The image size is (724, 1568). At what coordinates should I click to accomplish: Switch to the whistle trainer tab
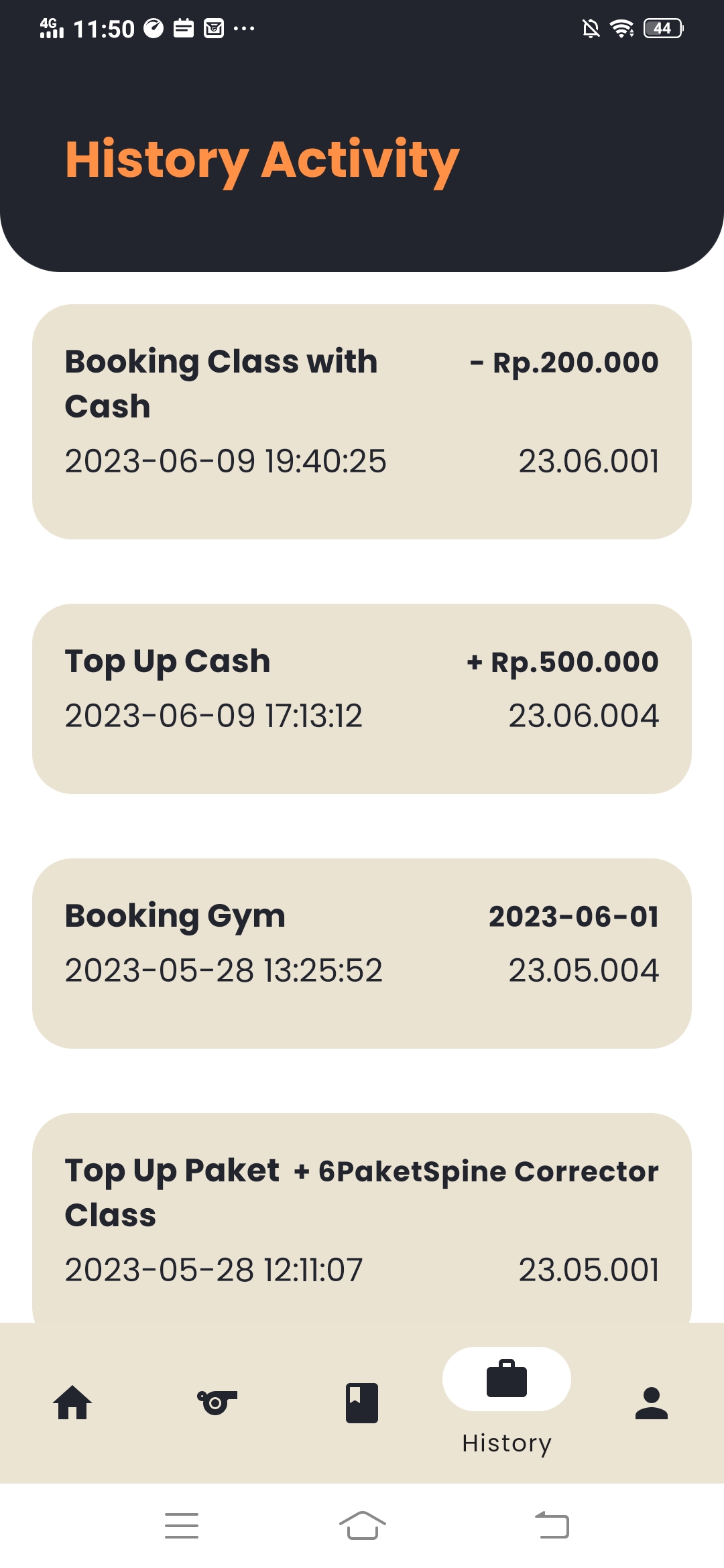[217, 1402]
